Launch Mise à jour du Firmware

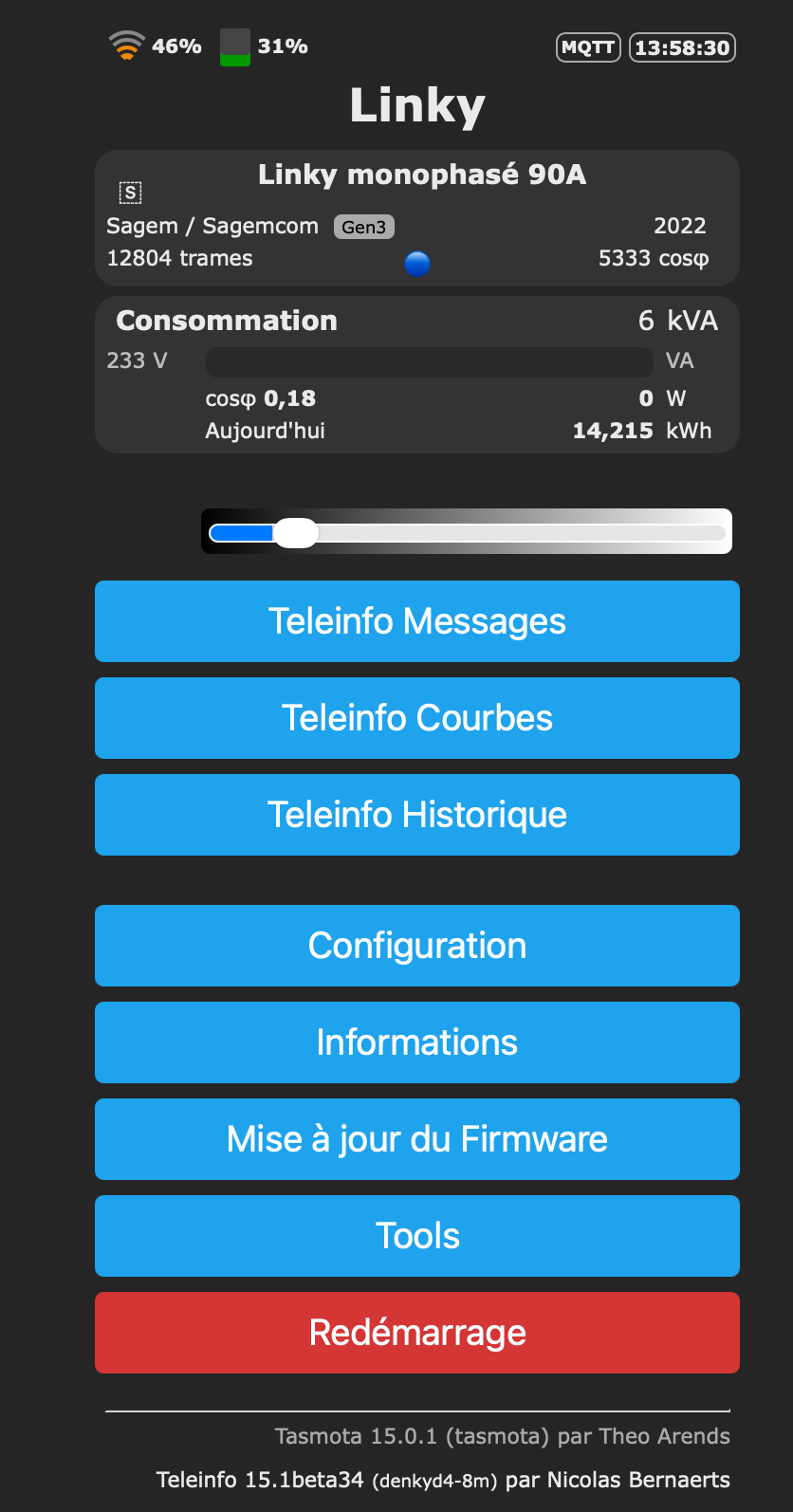416,1139
